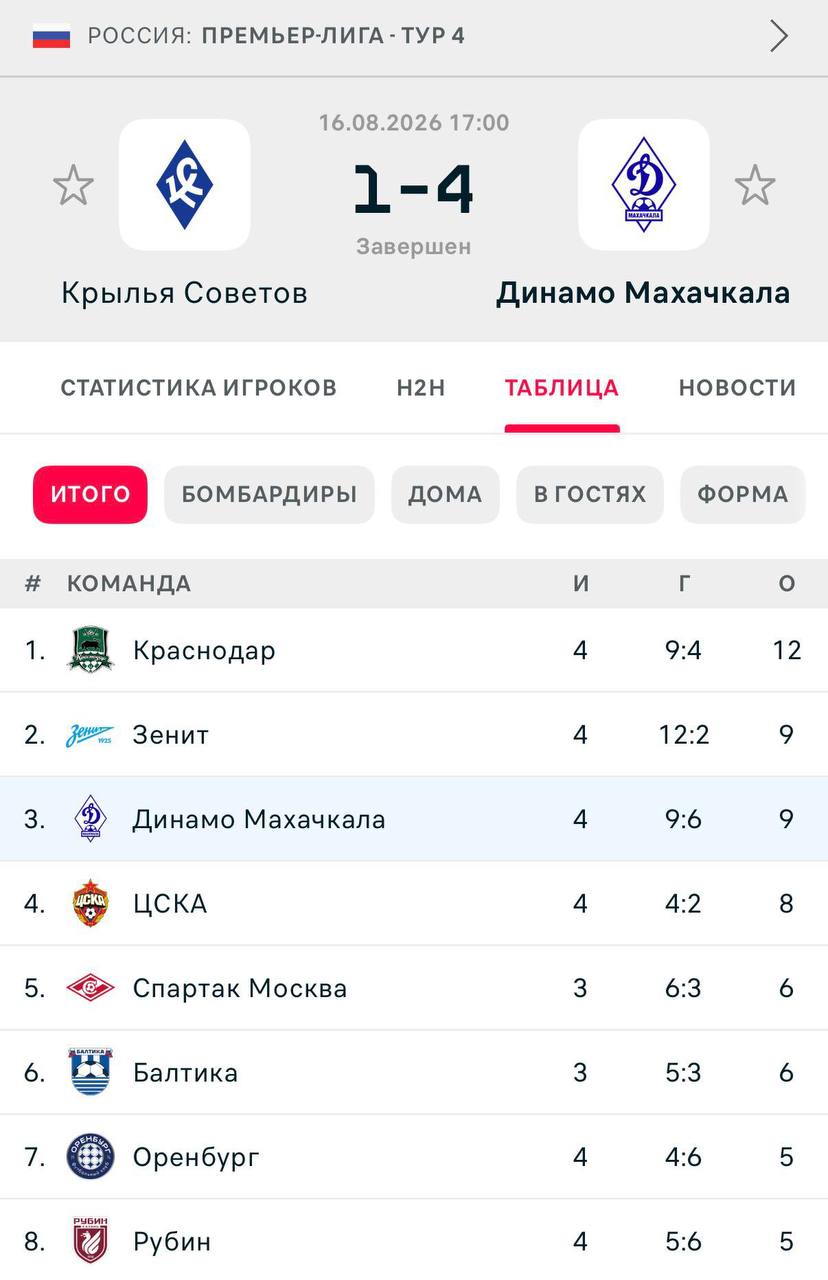828x1280 pixels.
Task: Select the Итого filter chip
Action: coord(90,494)
